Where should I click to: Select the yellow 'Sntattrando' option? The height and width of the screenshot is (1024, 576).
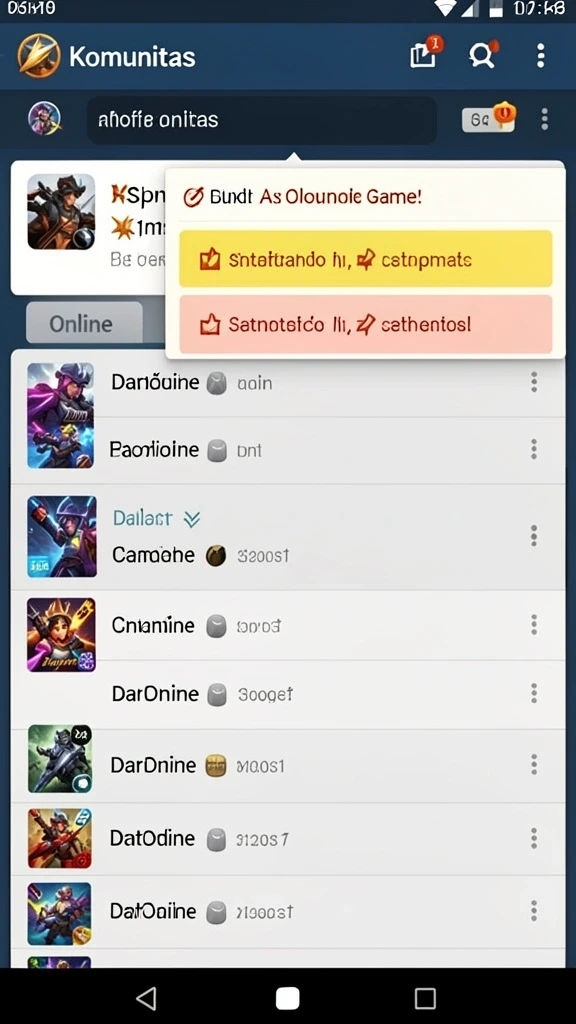[x=366, y=259]
